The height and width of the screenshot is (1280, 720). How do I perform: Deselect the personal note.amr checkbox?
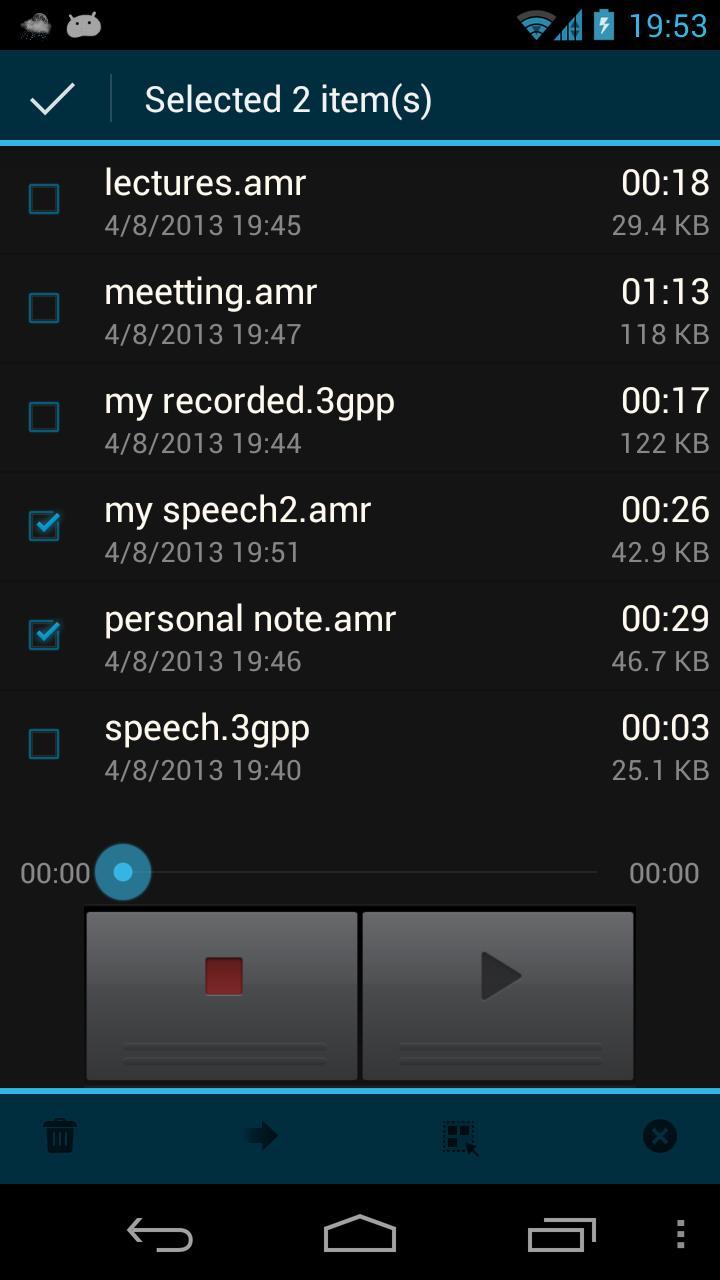[44, 635]
